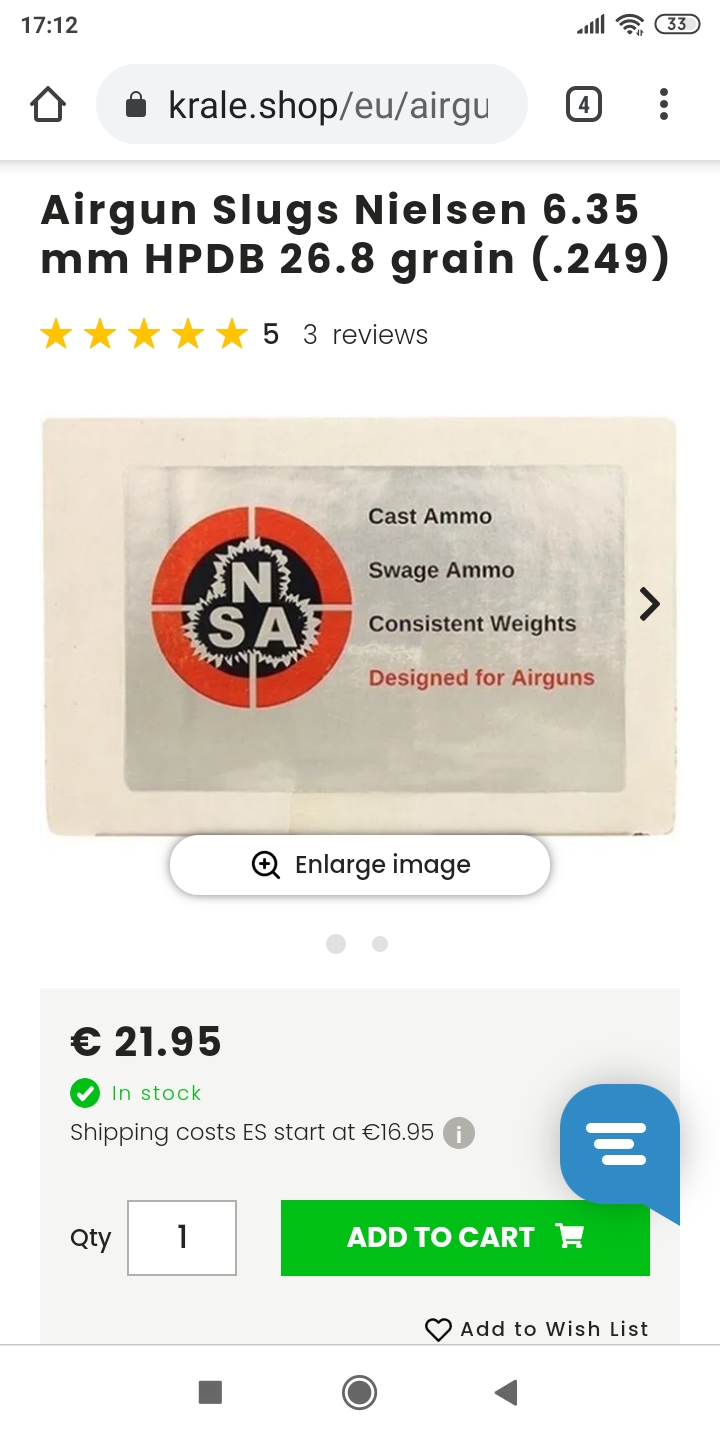Go back with system back button

click(507, 1392)
